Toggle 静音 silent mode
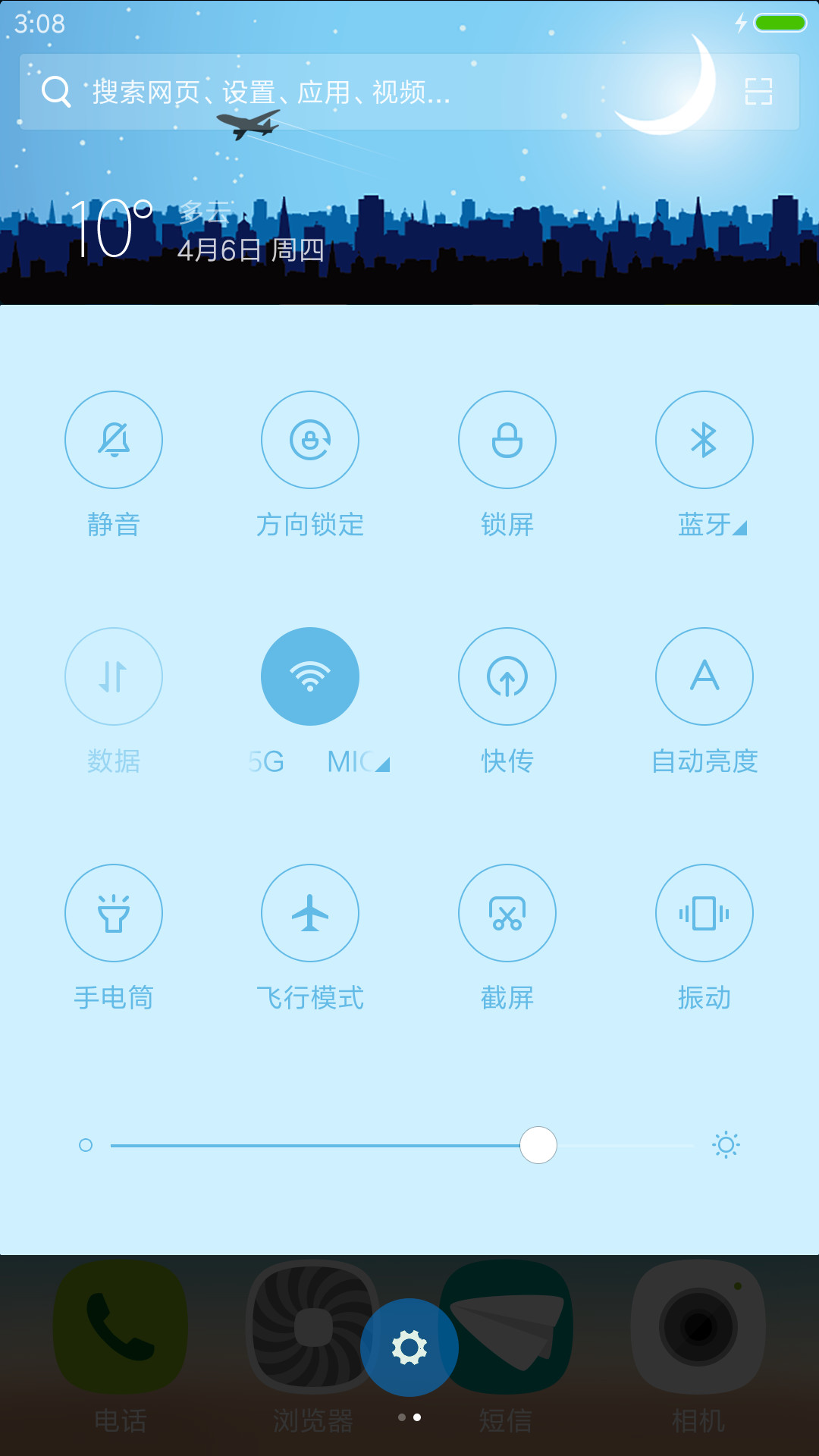Viewport: 819px width, 1456px height. (x=114, y=440)
